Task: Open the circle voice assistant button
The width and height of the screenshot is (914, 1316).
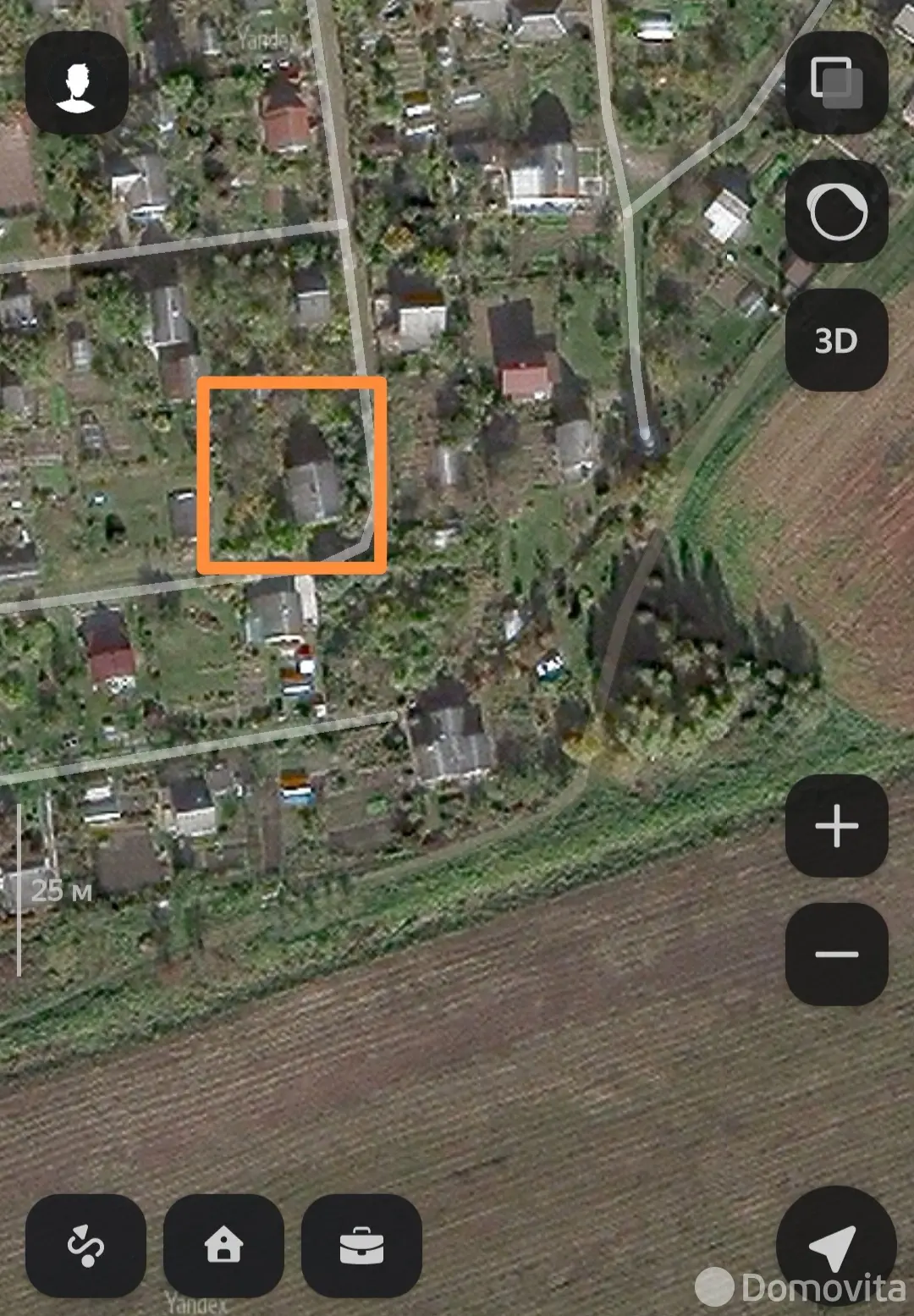Action: pos(836,211)
